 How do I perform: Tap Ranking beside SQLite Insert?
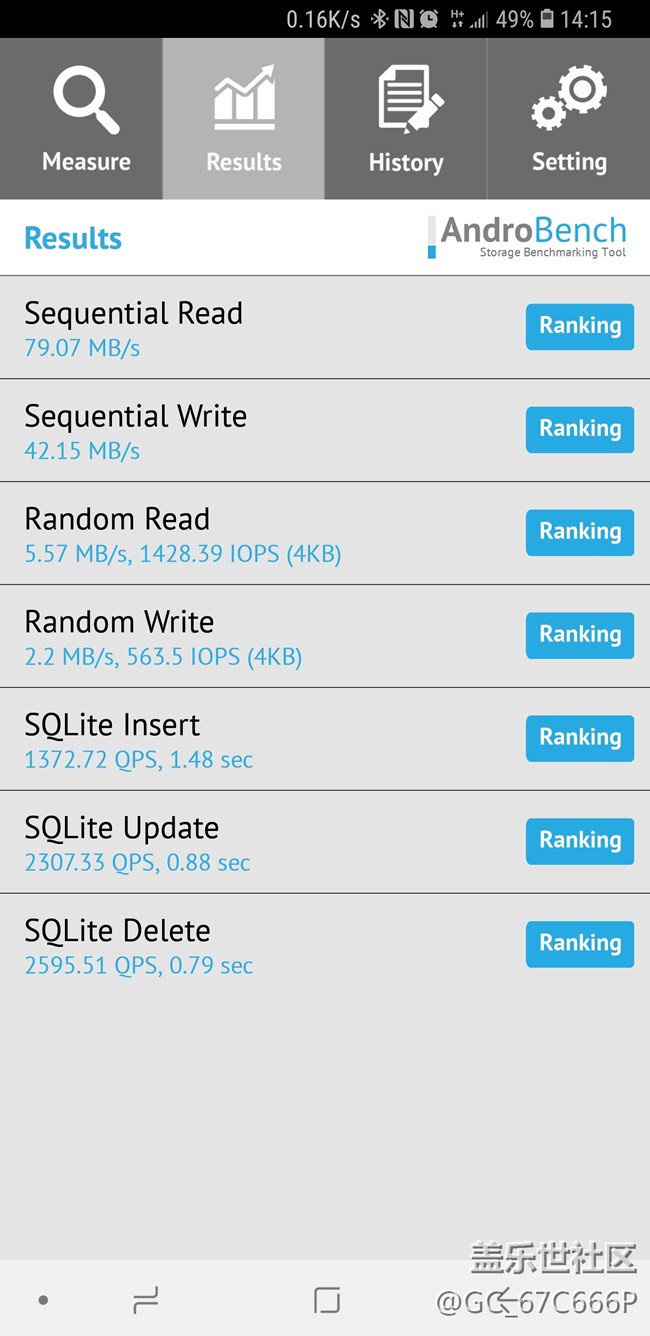coord(579,738)
